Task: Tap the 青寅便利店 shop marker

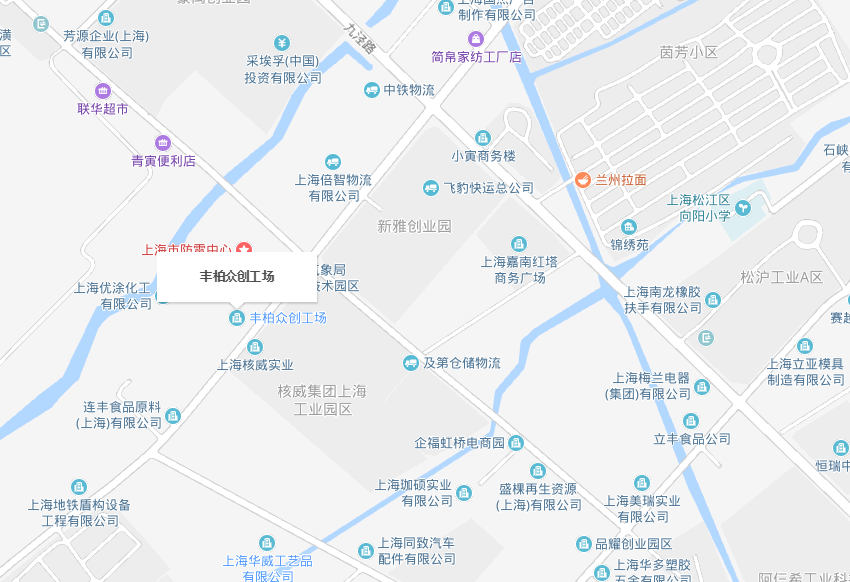Action: click(163, 143)
